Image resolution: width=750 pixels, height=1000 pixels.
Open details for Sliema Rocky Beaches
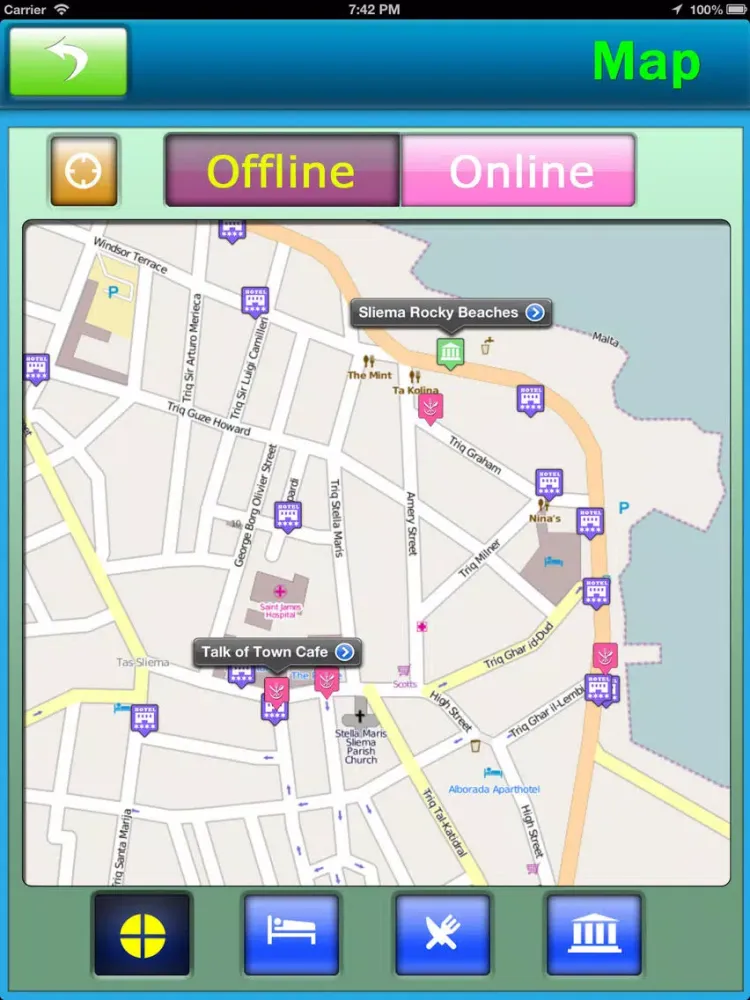[x=535, y=313]
